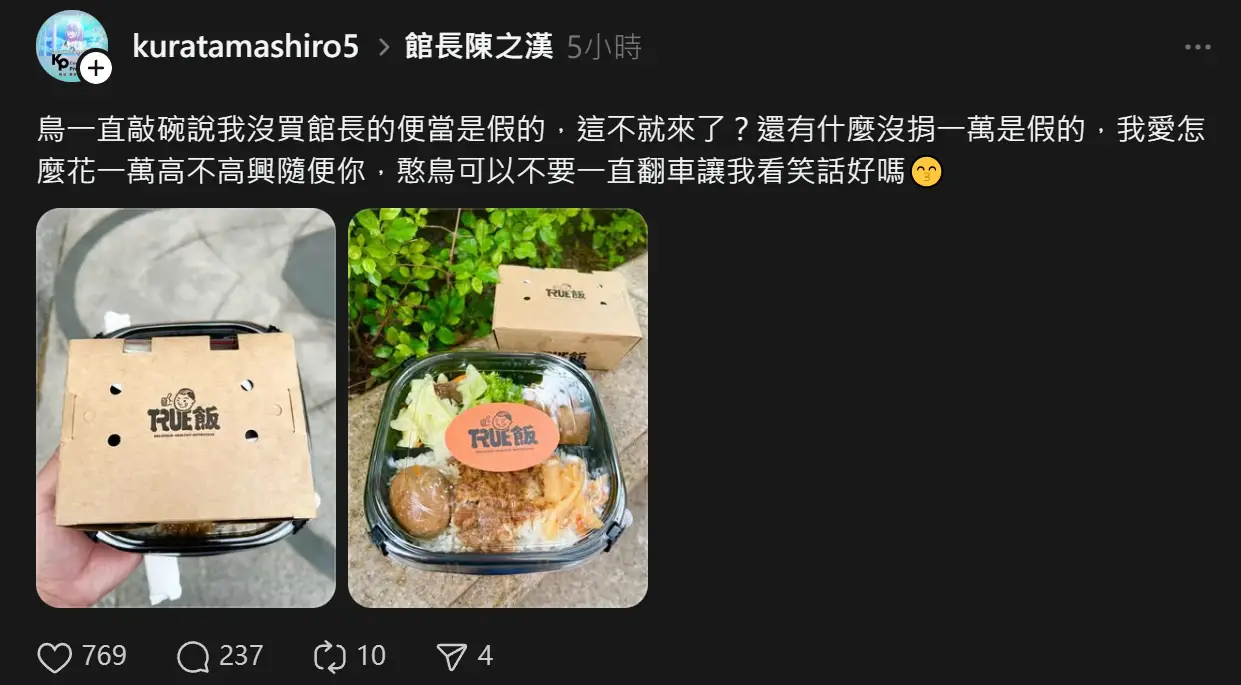Screen dimensions: 1241x685
Task: Repost this thread with the repost icon
Action: (329, 657)
